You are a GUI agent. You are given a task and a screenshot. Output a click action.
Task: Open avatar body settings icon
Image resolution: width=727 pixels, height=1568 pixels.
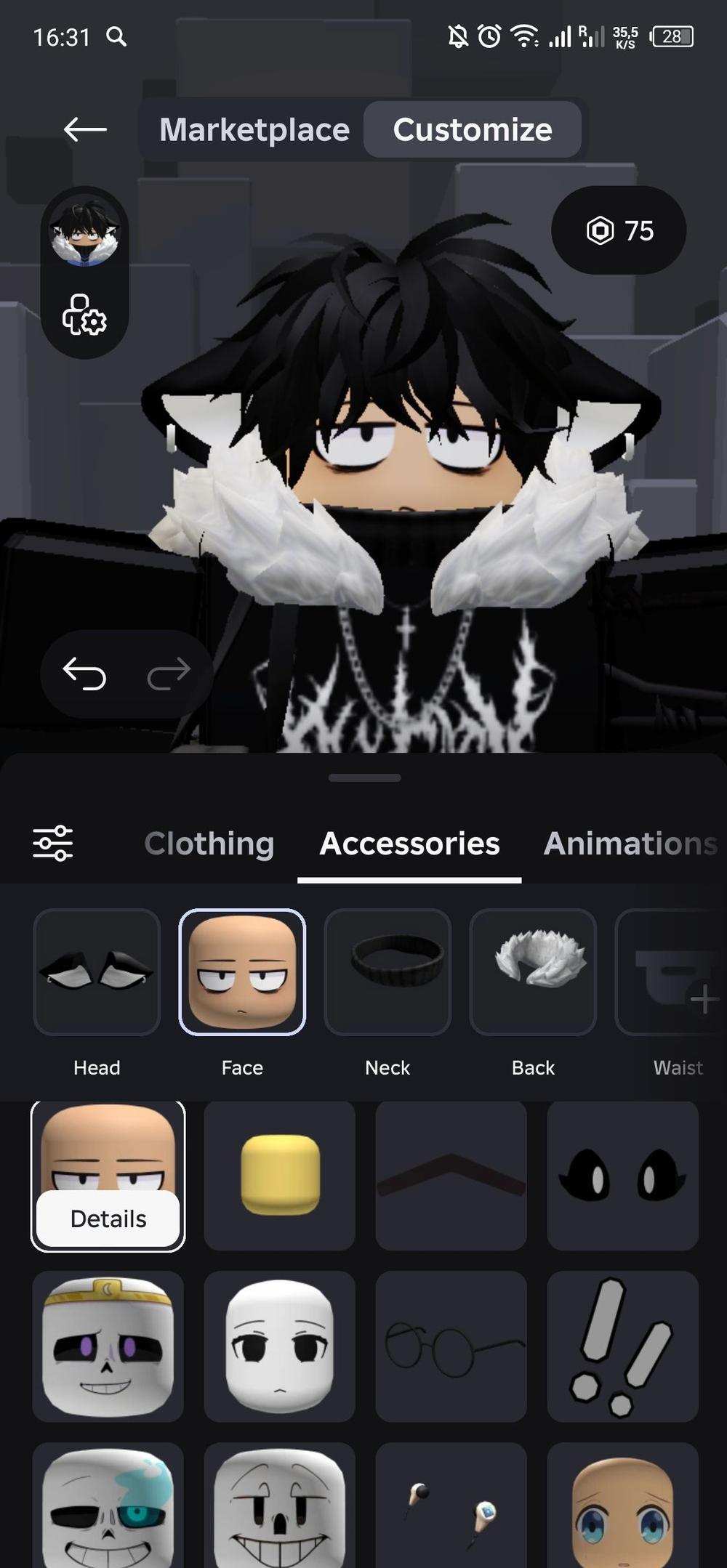tap(84, 315)
